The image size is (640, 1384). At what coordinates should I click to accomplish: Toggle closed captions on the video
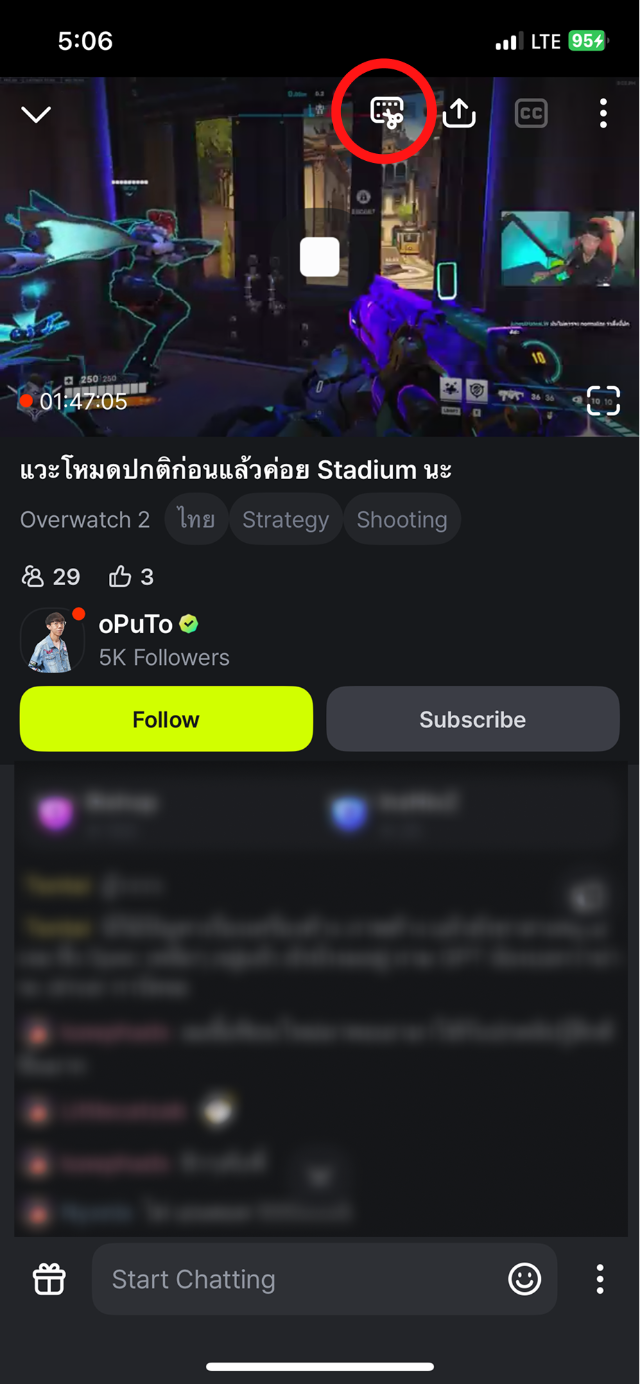click(x=531, y=113)
